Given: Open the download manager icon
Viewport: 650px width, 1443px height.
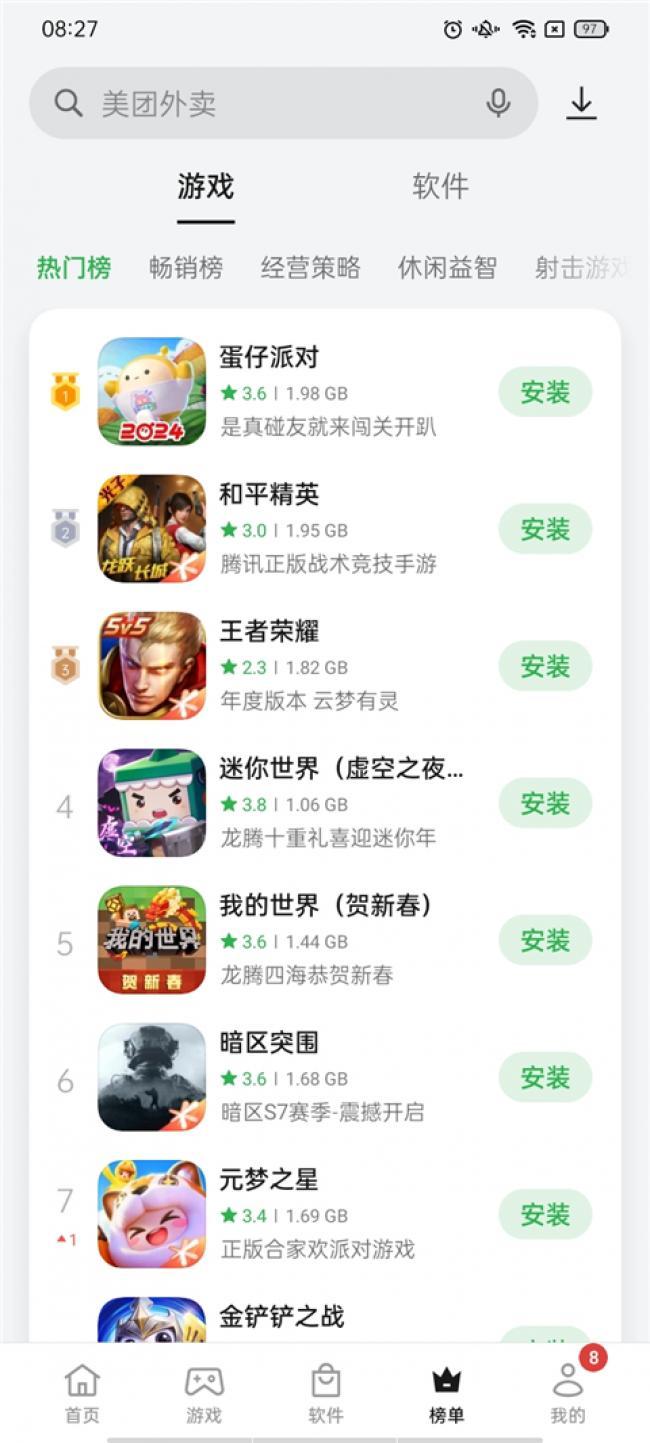Looking at the screenshot, I should click(x=581, y=103).
